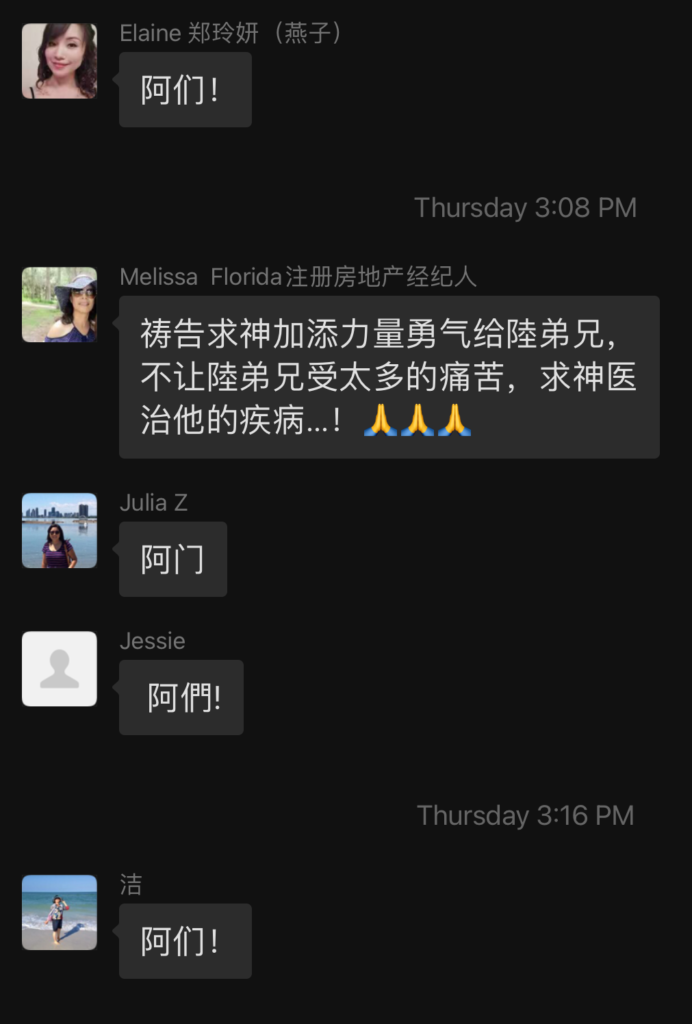Tap Jessie's default avatar
This screenshot has width=692, height=1024.
(x=59, y=669)
